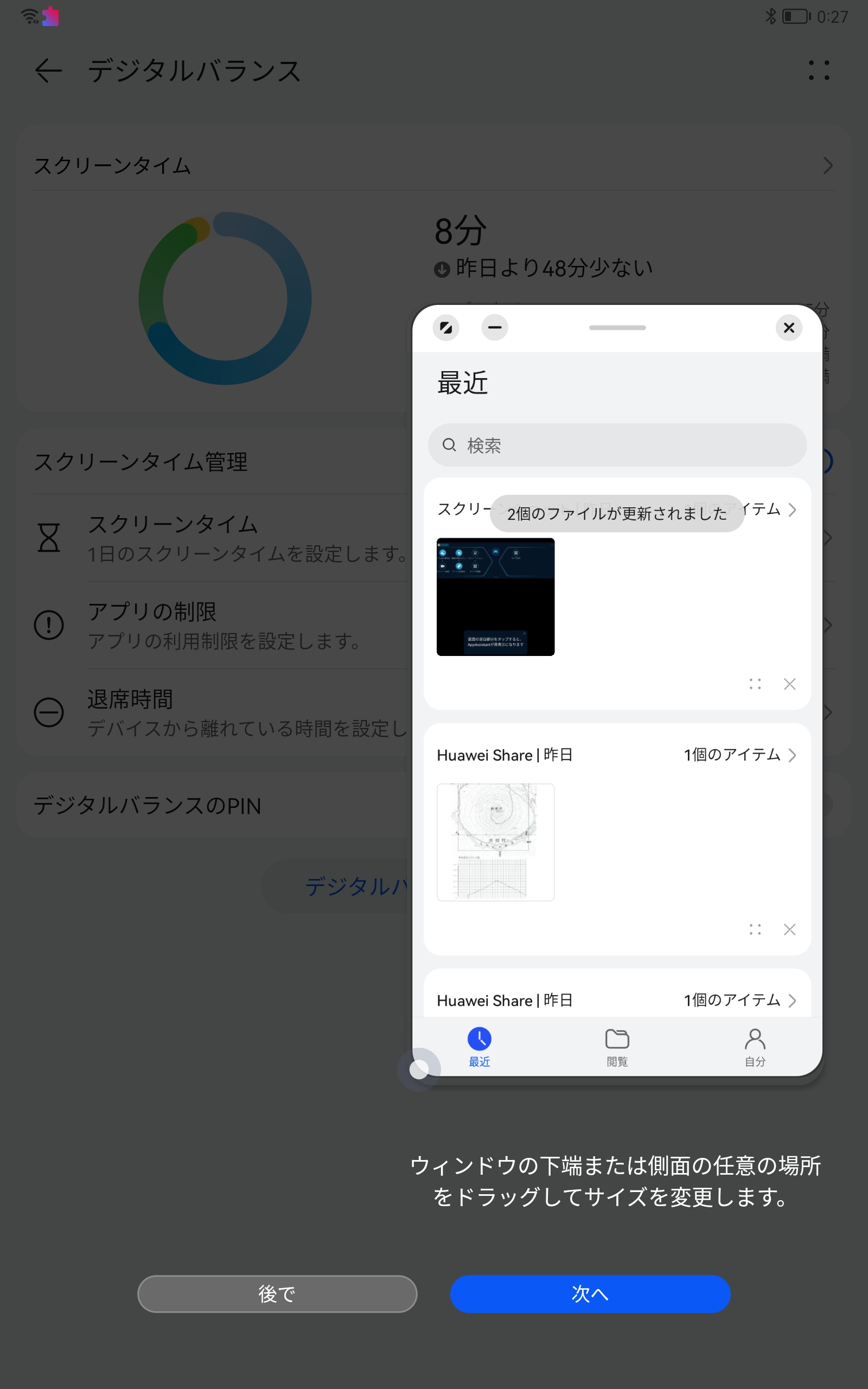This screenshot has height=1389, width=868.
Task: Expand the floating window to full screen
Action: (x=446, y=328)
